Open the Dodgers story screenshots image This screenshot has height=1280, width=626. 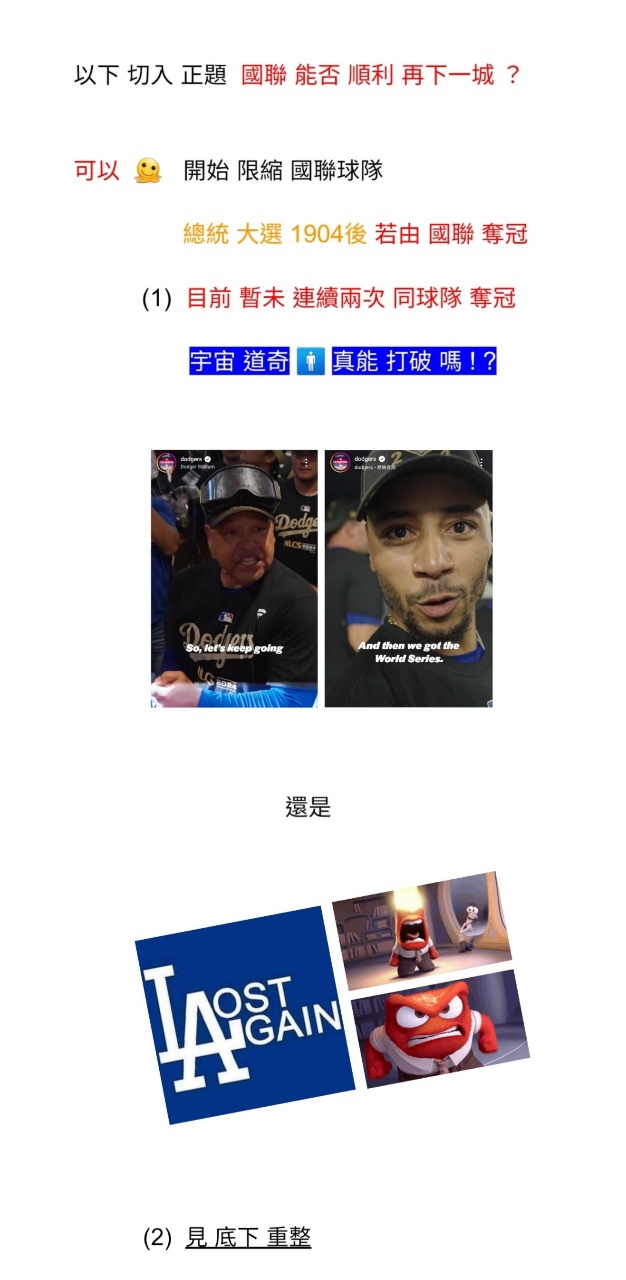pos(321,578)
